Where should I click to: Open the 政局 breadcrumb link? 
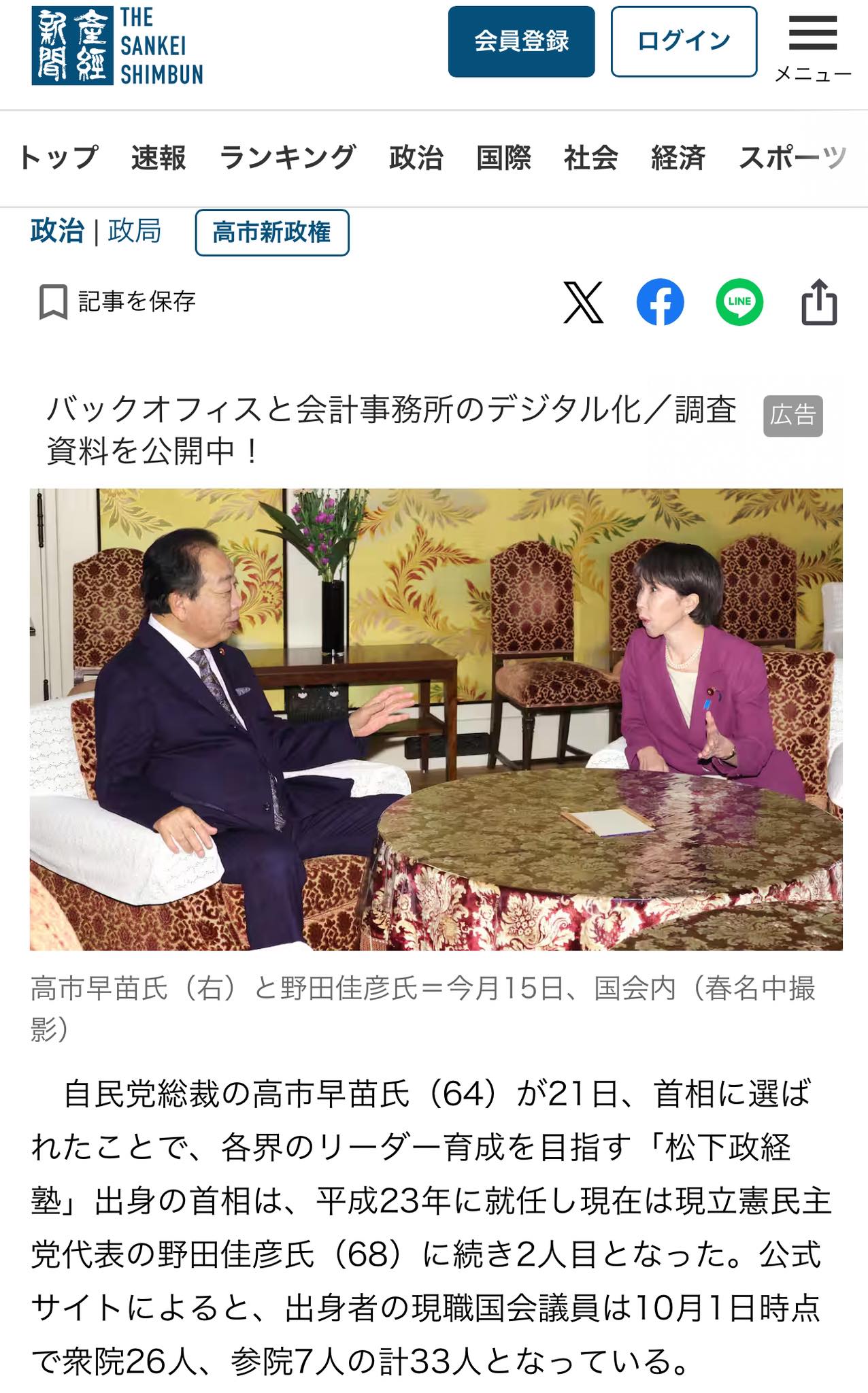134,231
